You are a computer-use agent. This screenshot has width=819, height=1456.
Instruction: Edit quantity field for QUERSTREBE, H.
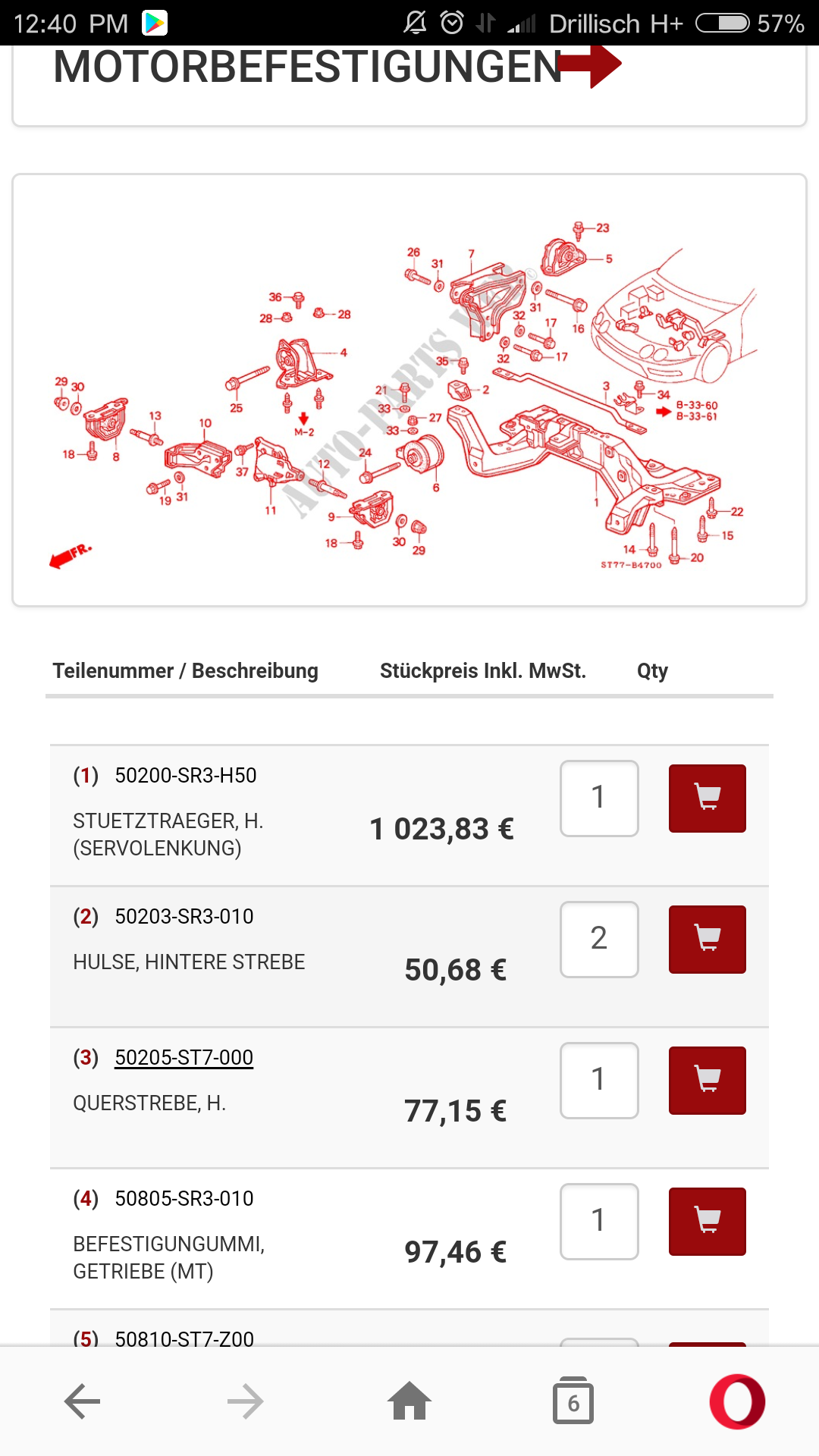tap(599, 1081)
